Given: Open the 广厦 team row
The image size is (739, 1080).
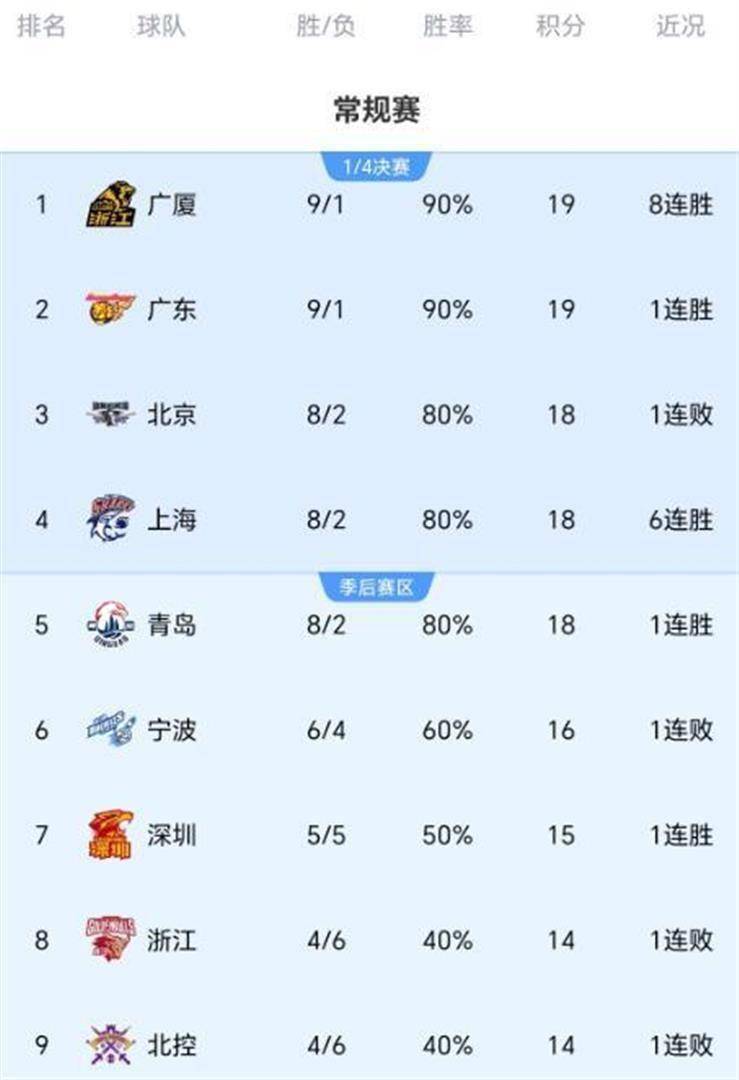Looking at the screenshot, I should (x=171, y=205).
